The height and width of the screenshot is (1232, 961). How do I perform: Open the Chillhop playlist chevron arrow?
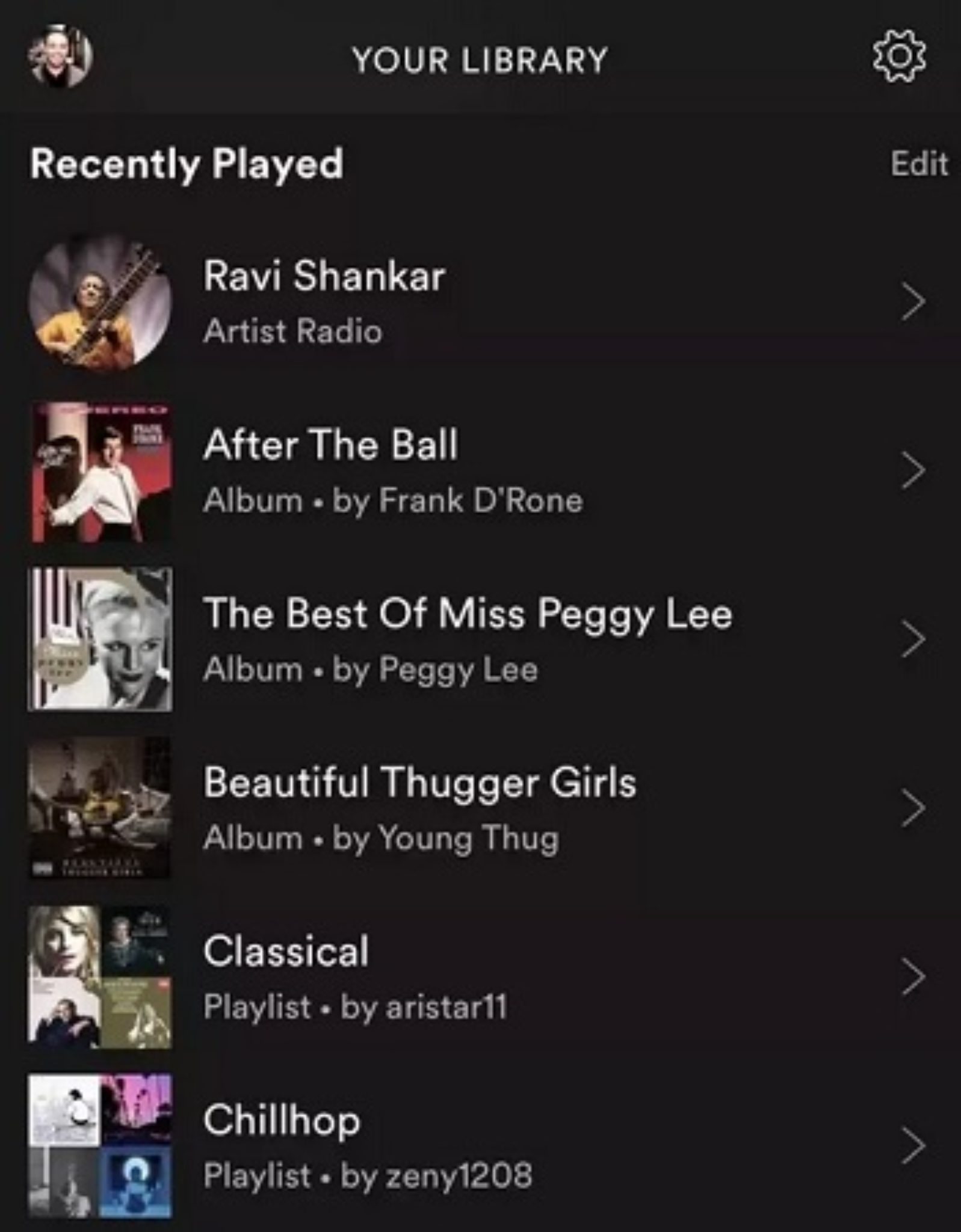915,1146
